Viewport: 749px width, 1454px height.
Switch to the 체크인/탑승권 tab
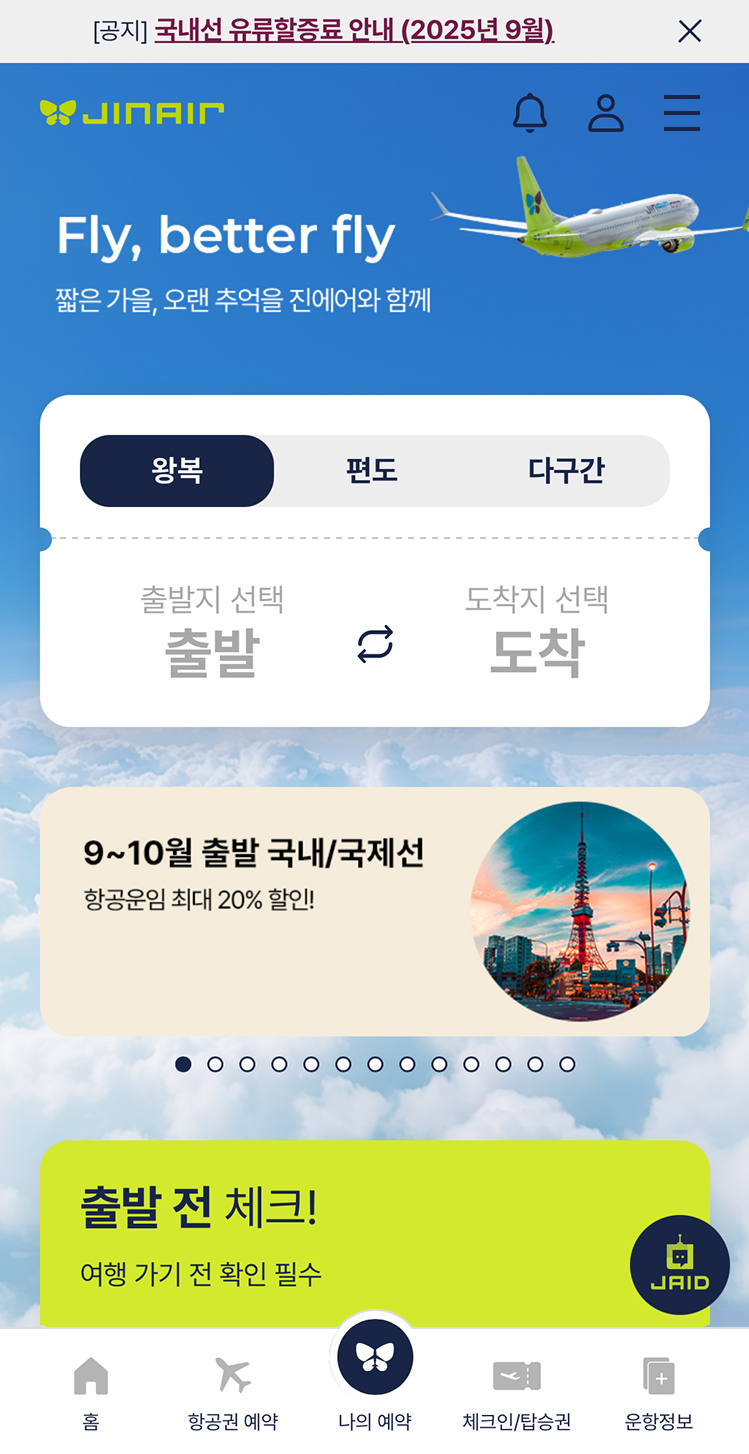[516, 1391]
